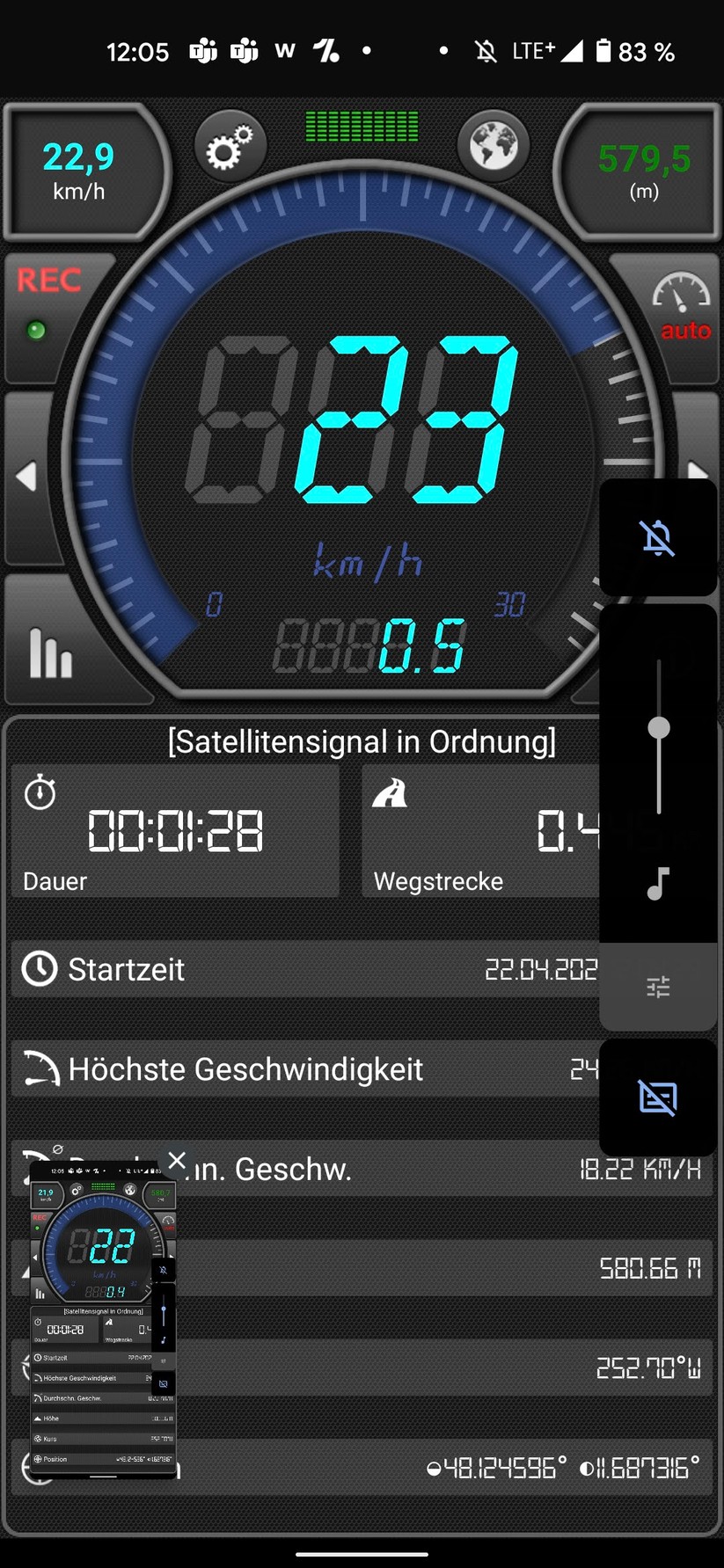Toggle captions off with the subtitle icon
This screenshot has width=724, height=1568.
pos(658,1098)
